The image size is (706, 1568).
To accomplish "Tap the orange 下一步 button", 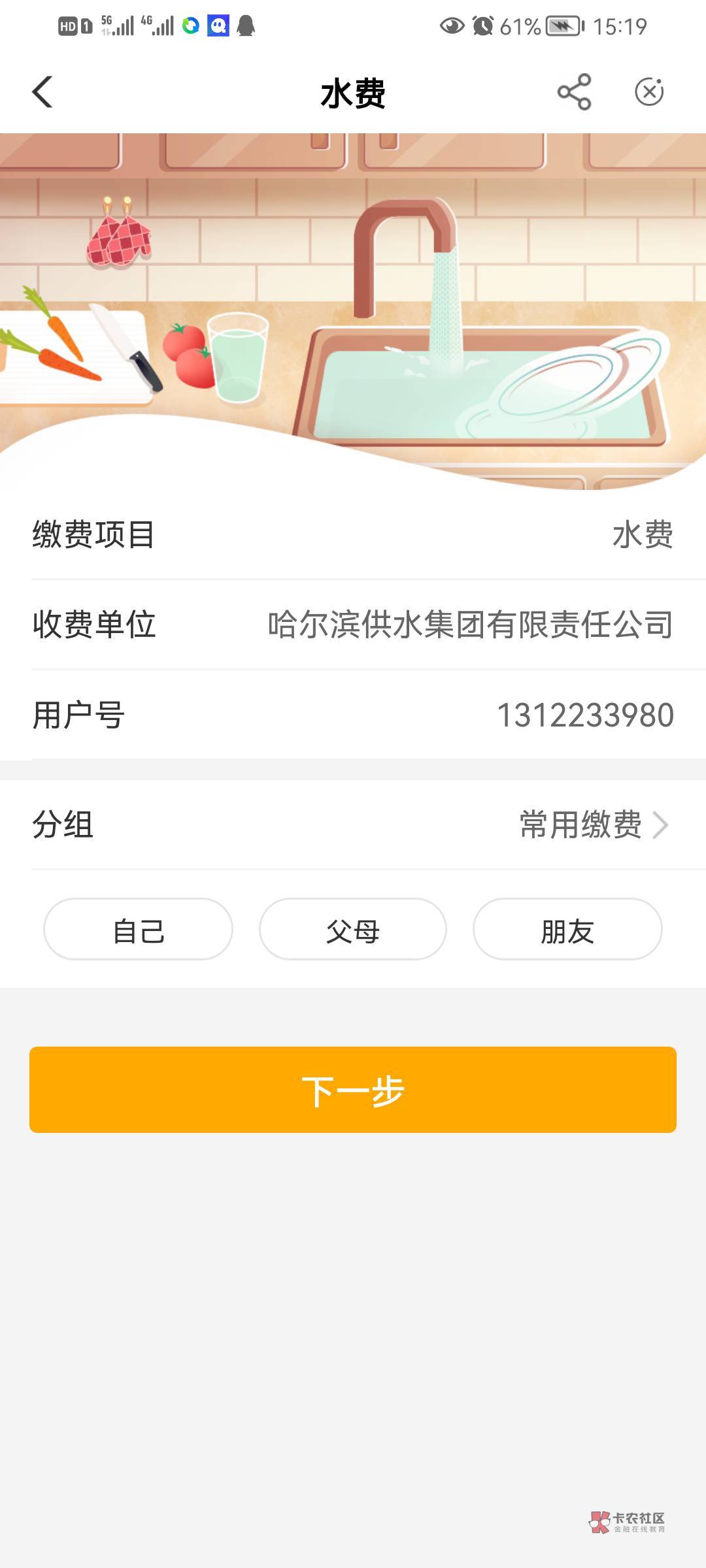I will pyautogui.click(x=353, y=1090).
